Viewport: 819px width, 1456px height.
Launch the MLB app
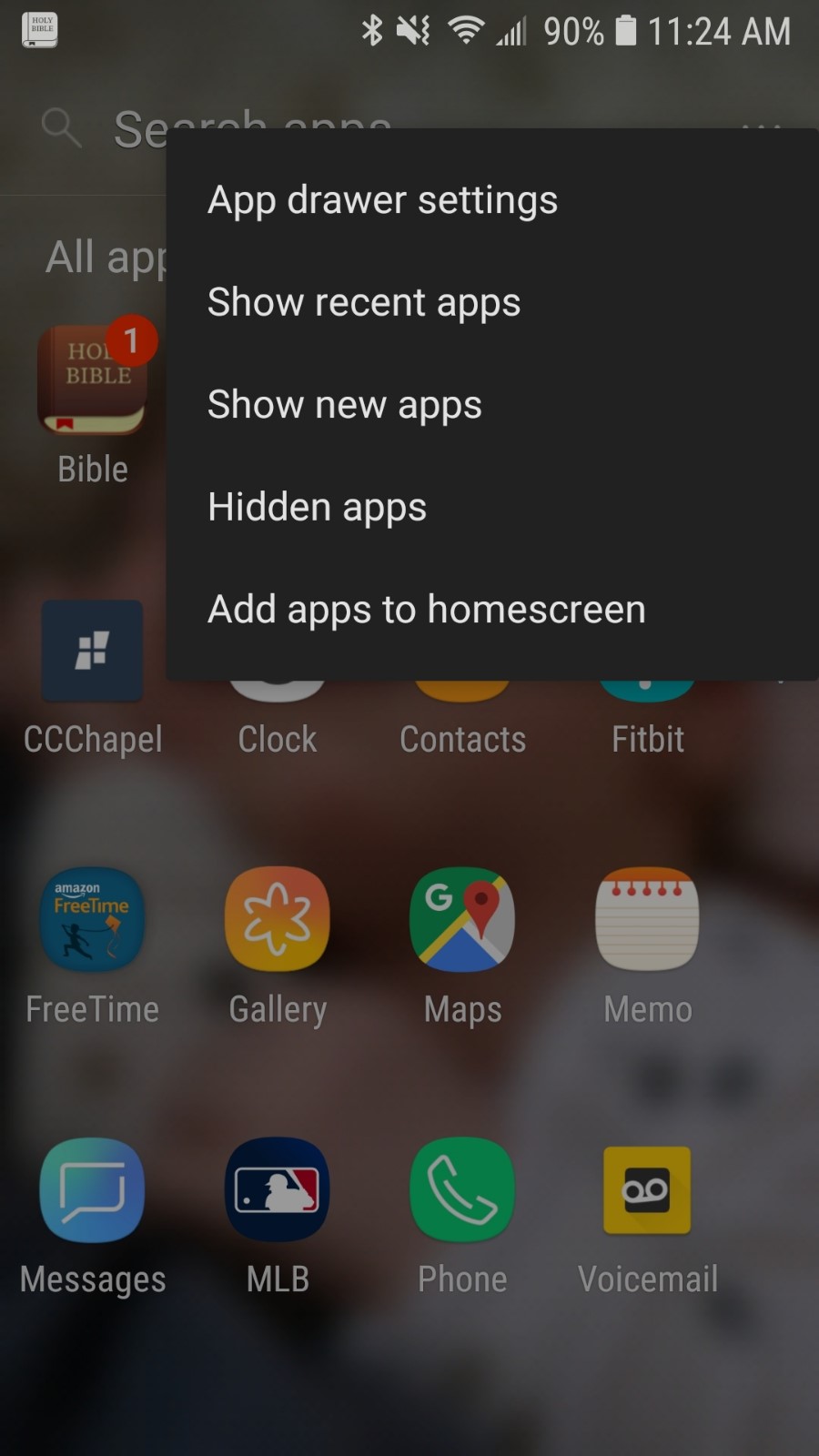278,1189
